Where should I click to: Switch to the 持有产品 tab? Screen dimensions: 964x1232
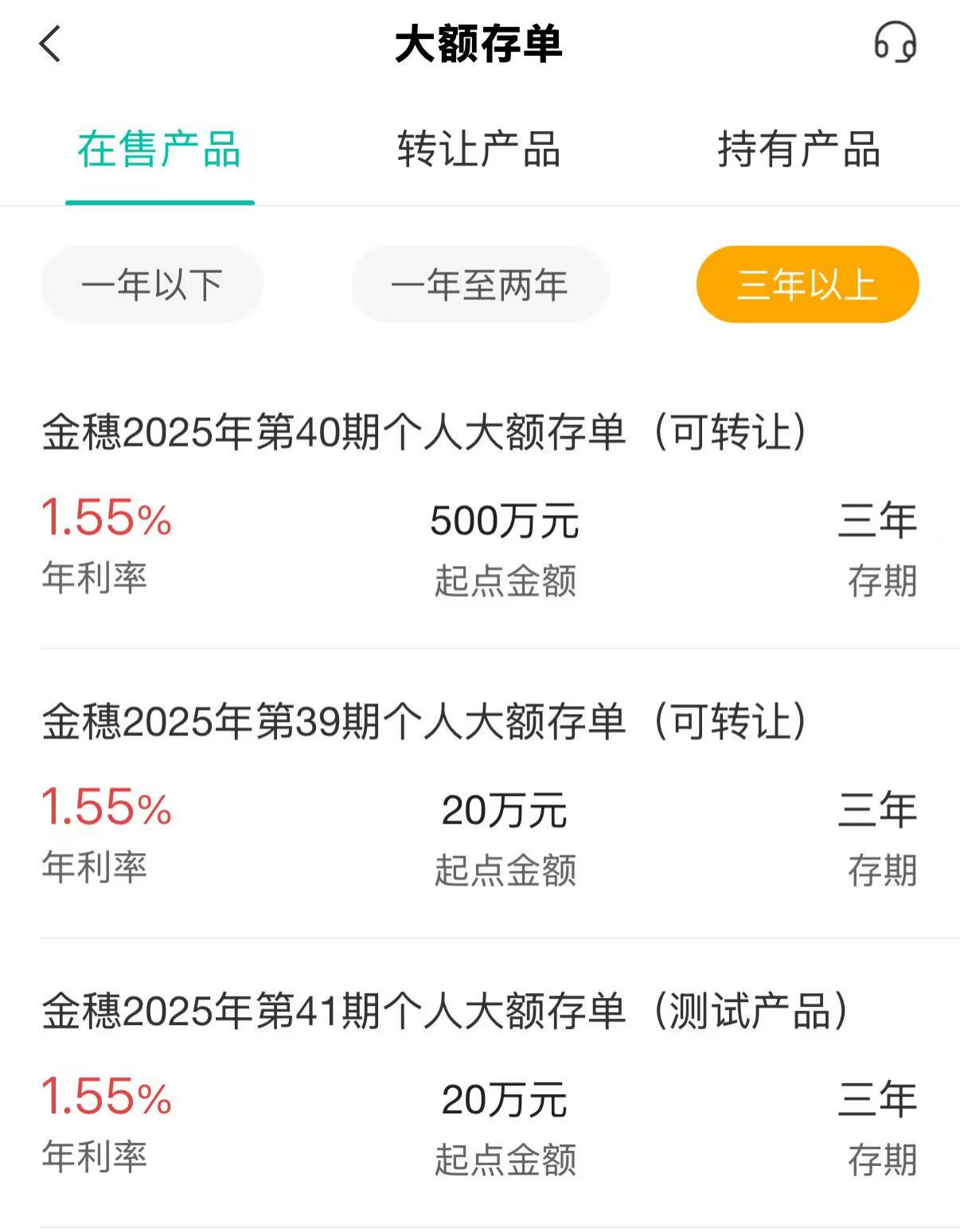798,150
